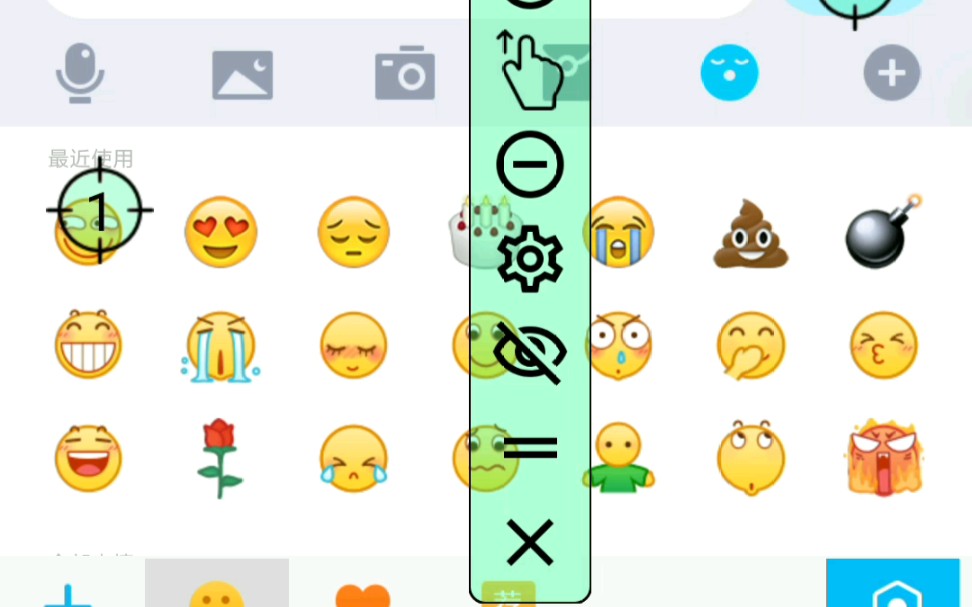Open the plus more-options button
Viewport: 972px width, 607px height.
tap(891, 73)
